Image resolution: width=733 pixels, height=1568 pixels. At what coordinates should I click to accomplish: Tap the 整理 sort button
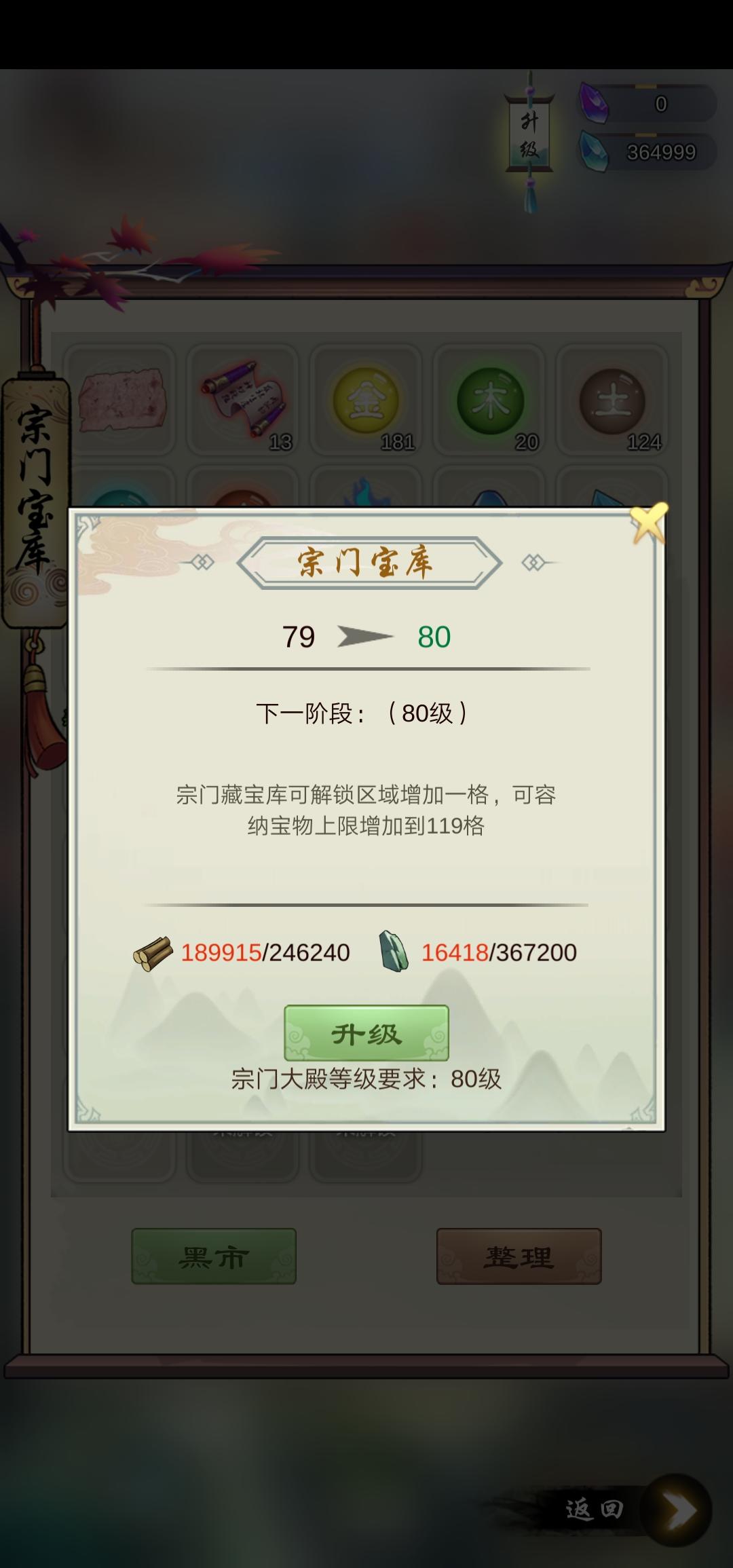pos(519,1256)
